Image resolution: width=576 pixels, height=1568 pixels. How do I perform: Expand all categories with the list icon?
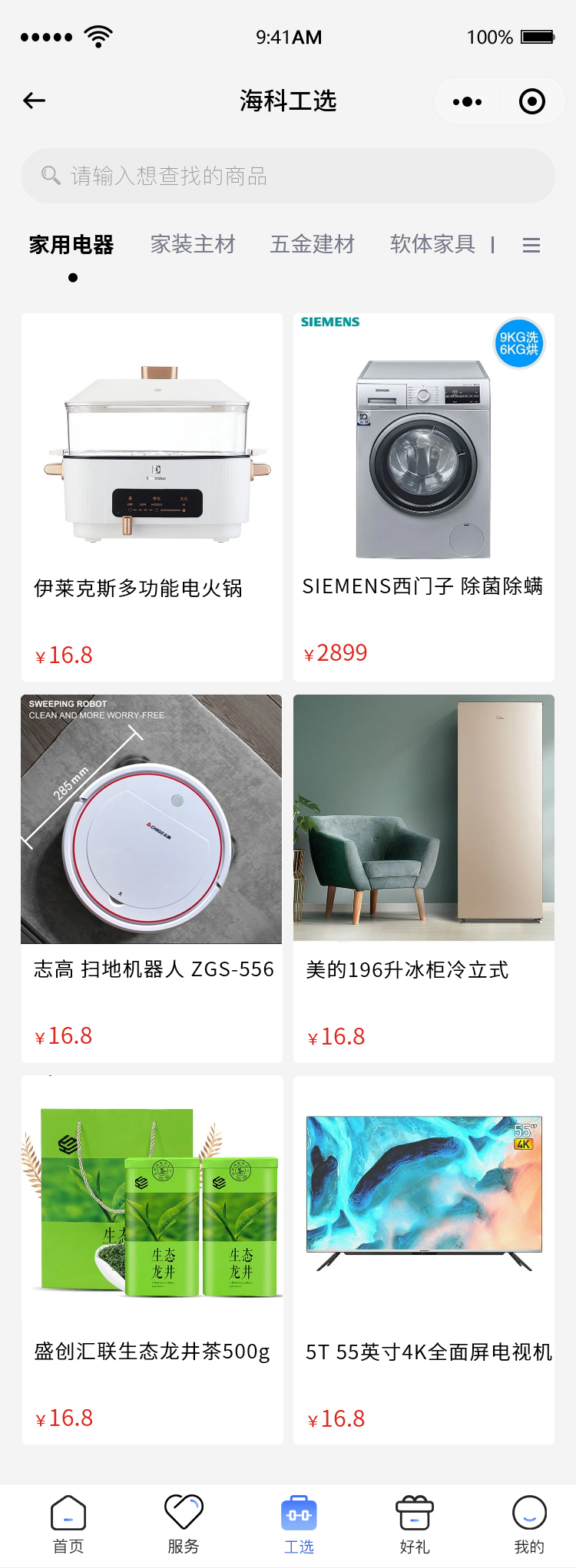click(531, 246)
